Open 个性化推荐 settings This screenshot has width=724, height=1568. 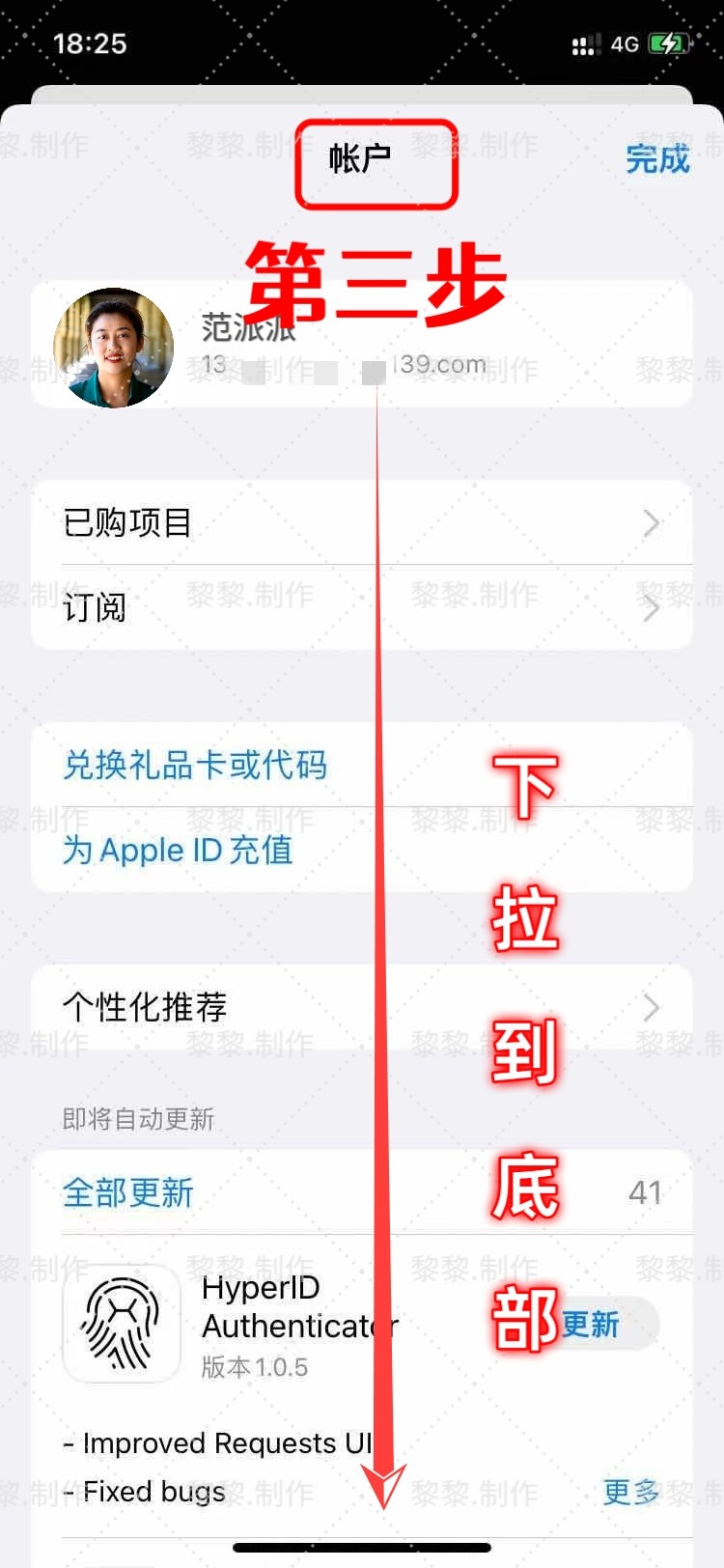[x=361, y=1007]
